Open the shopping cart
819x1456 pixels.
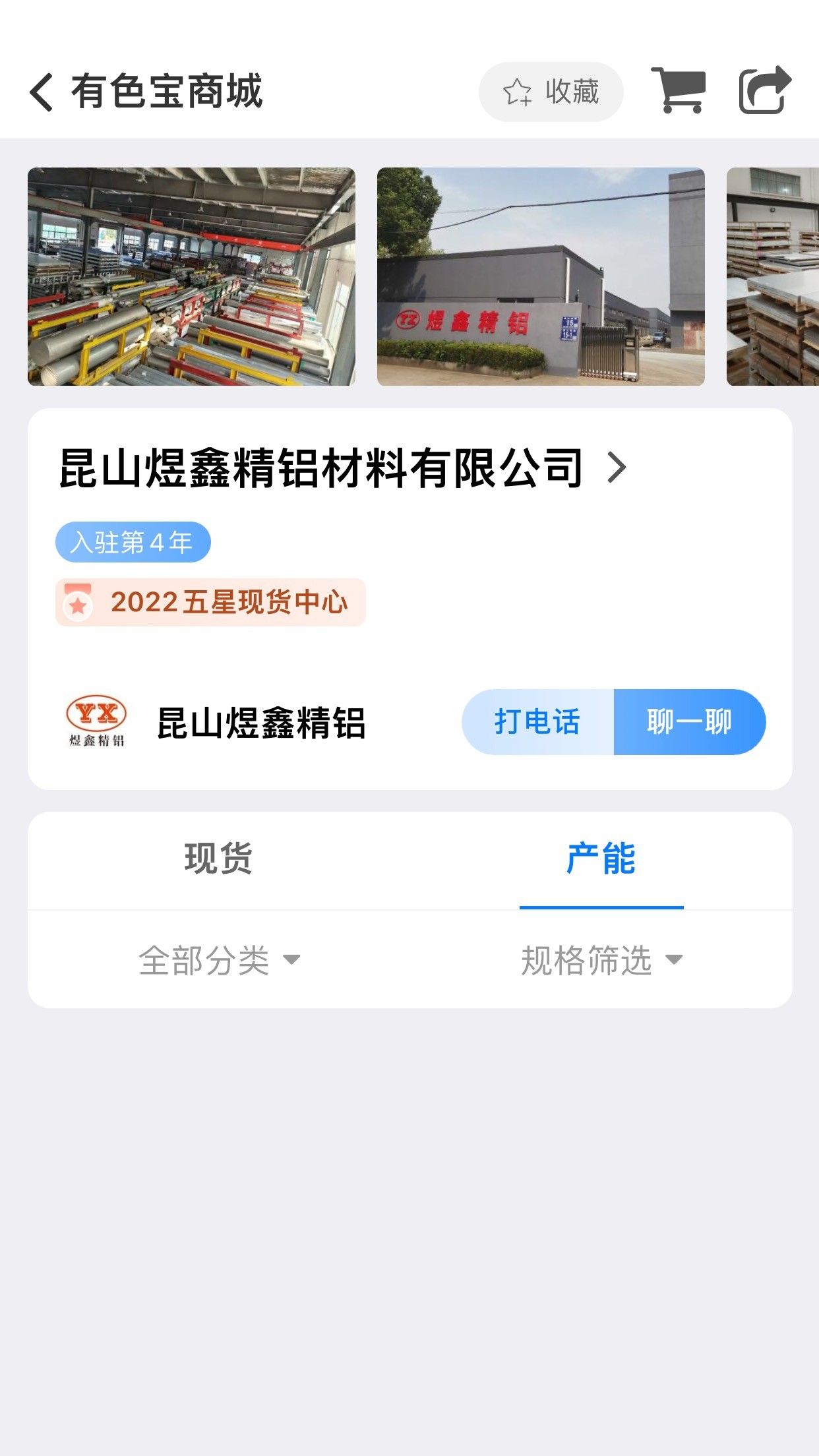click(x=679, y=91)
